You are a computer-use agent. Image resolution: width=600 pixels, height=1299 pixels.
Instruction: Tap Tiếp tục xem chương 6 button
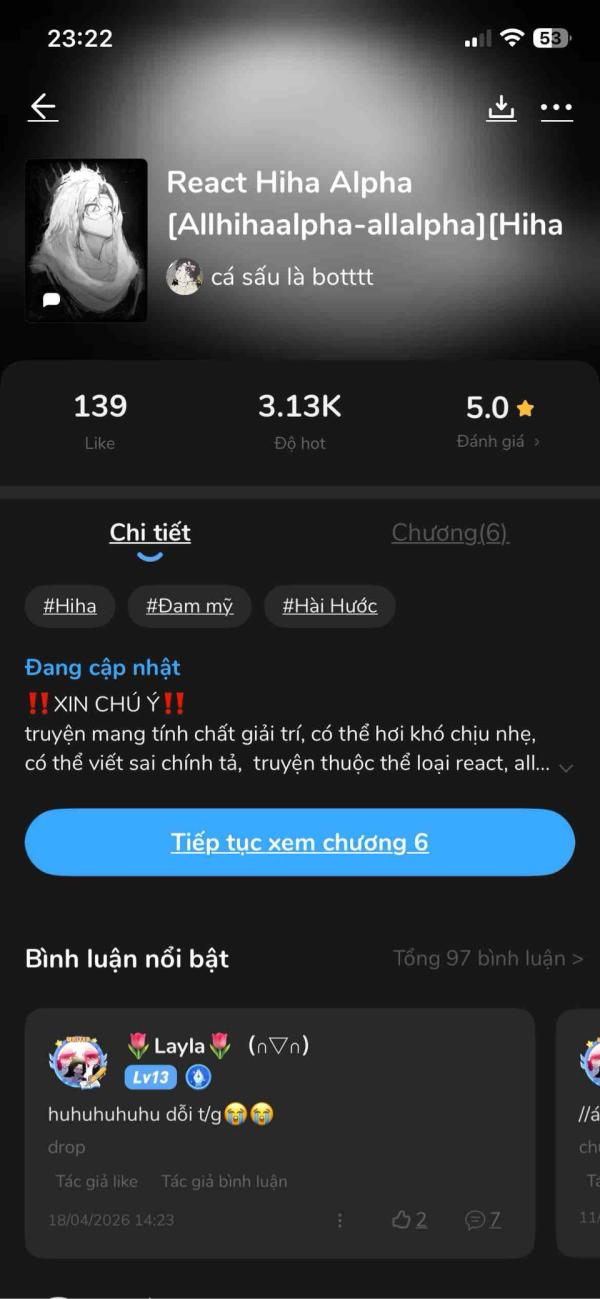(x=300, y=842)
